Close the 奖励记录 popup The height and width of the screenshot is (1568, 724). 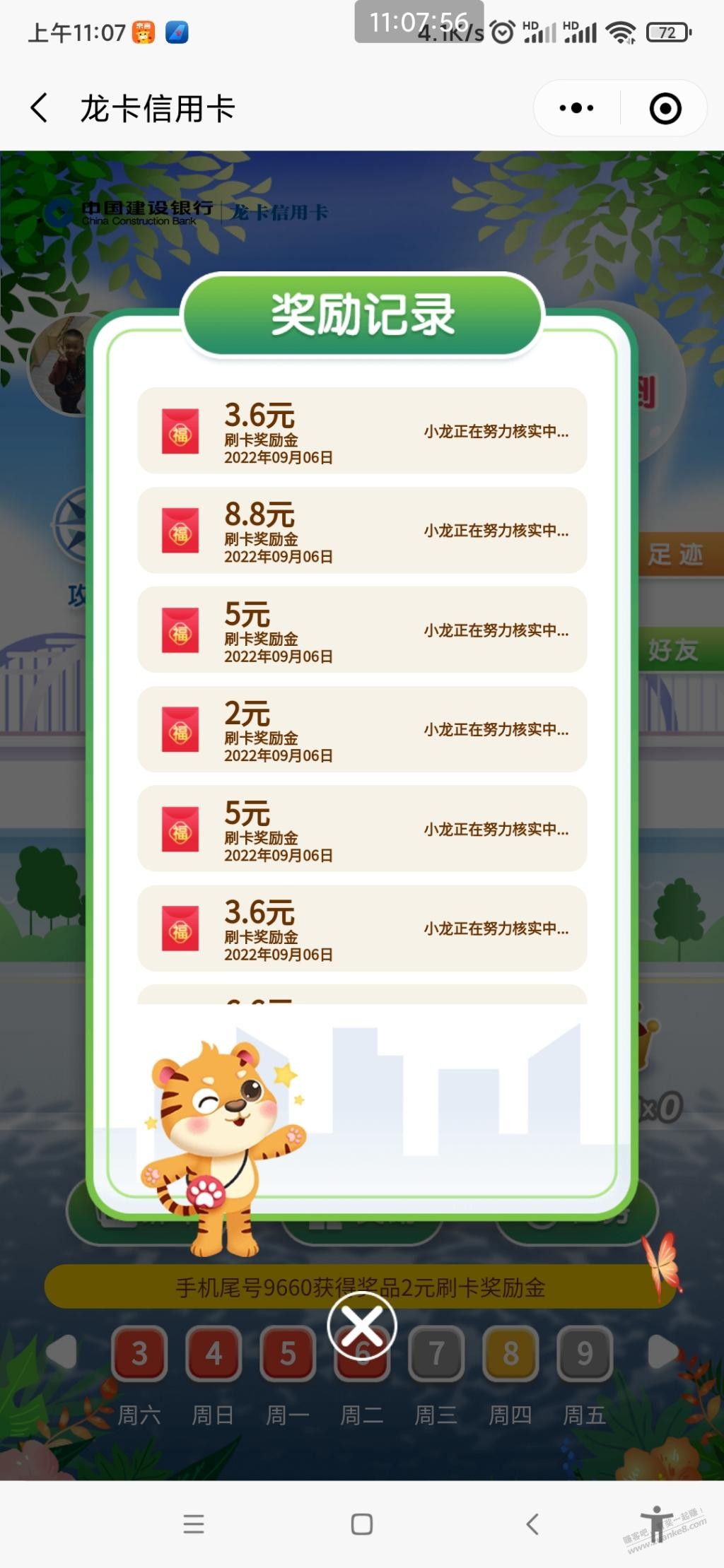362,1325
